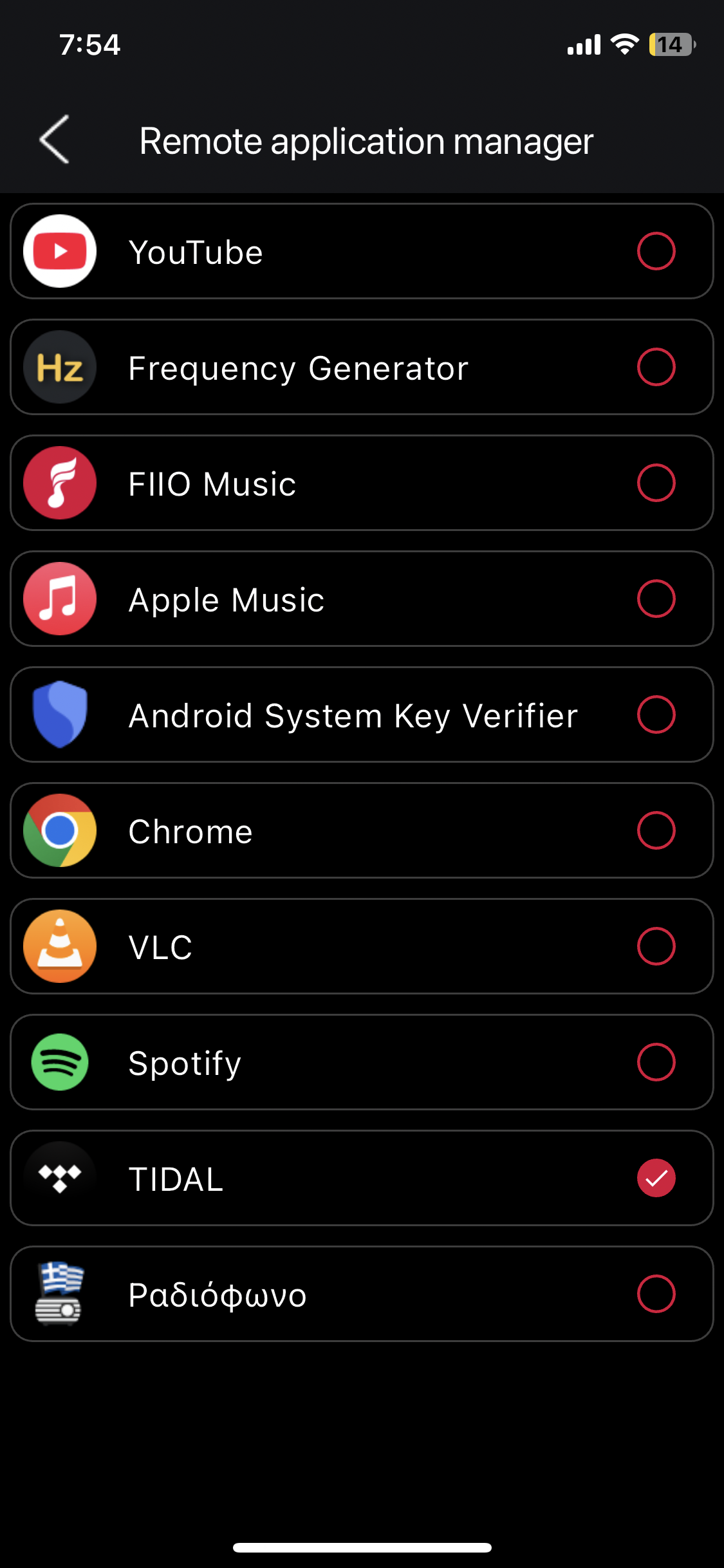Viewport: 724px width, 1568px height.
Task: Tap the checked TIDAL option
Action: point(656,1178)
